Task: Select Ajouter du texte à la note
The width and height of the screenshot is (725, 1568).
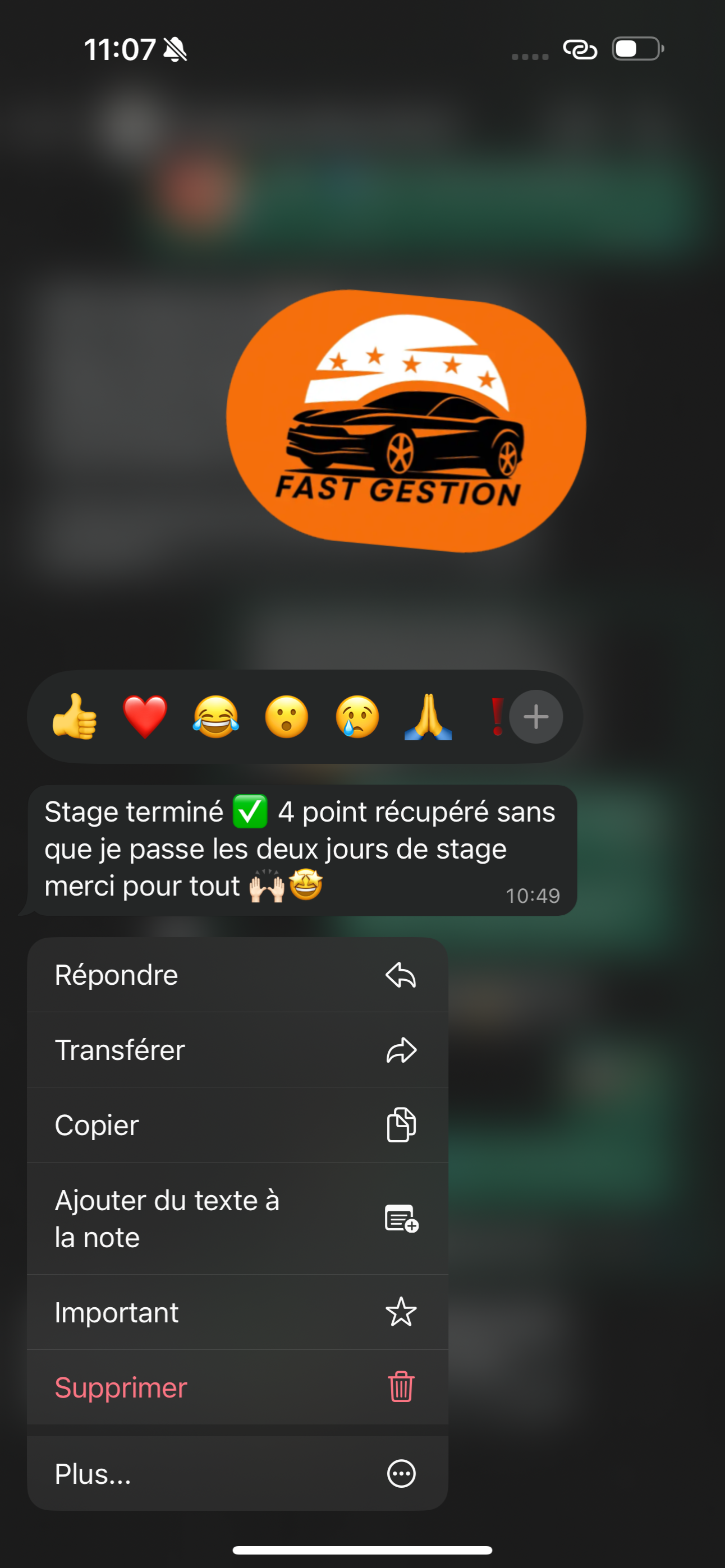Action: coord(237,1219)
